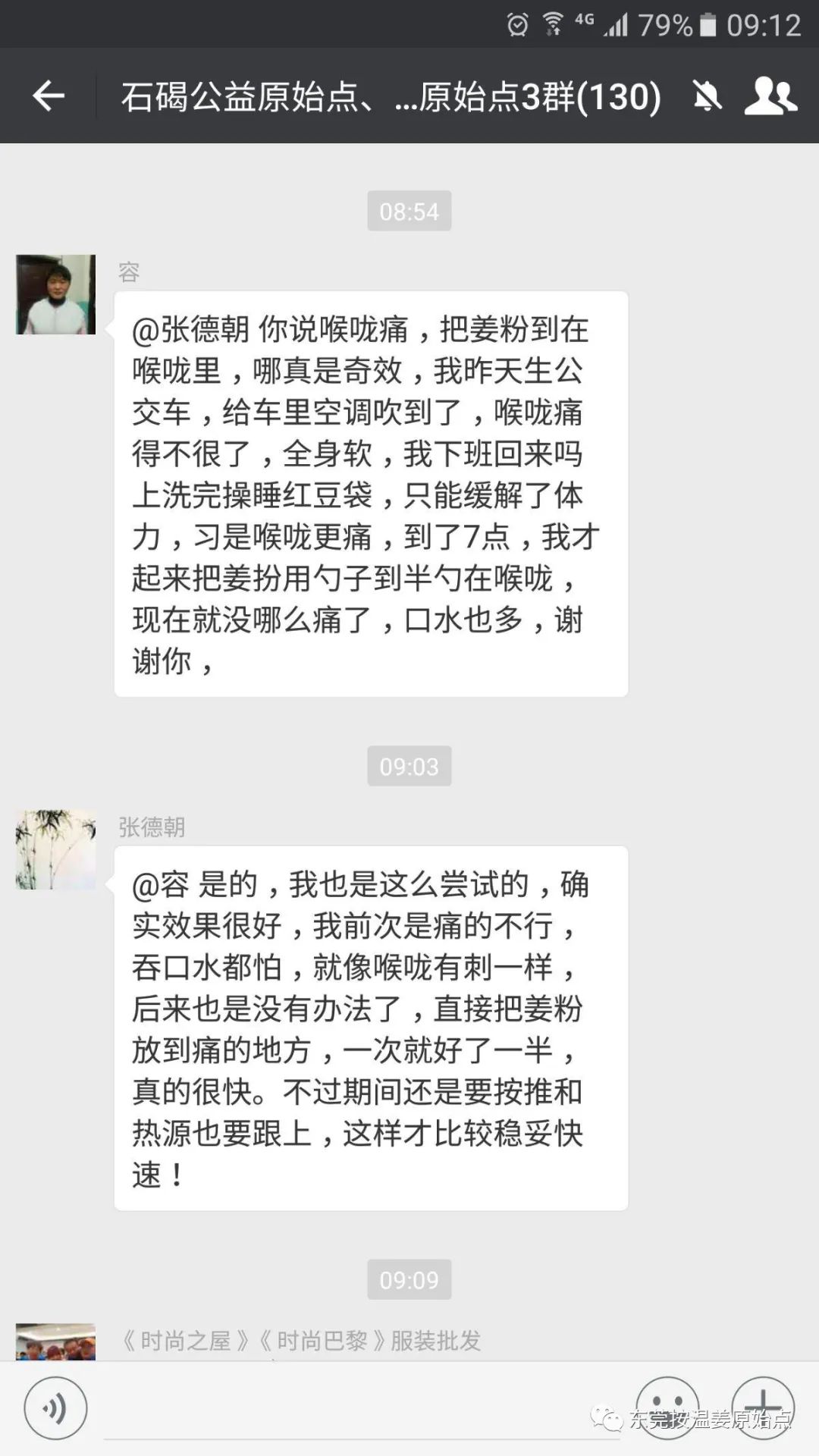Open the plus attachment menu
The height and width of the screenshot is (1456, 819).
763,1407
